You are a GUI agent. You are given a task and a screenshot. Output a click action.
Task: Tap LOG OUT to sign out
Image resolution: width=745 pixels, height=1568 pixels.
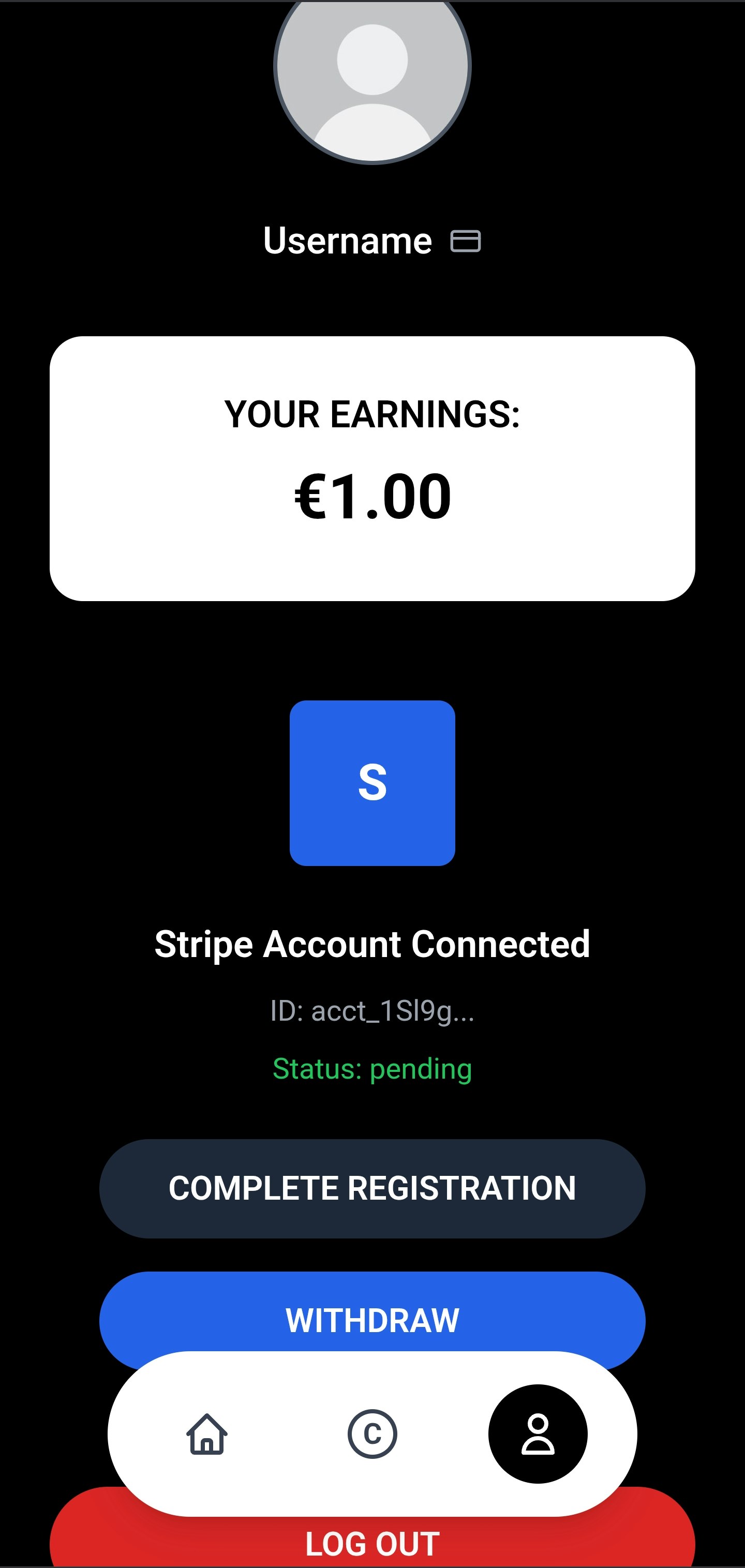point(371,1540)
